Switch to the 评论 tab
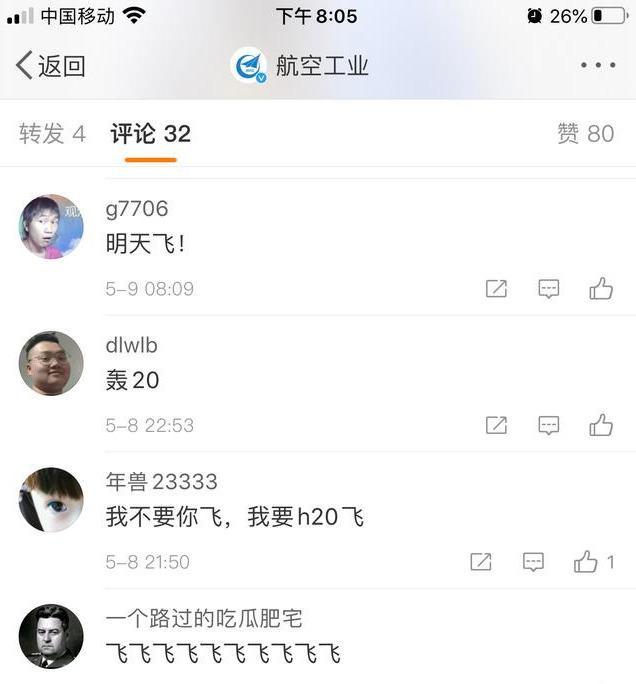 tap(150, 134)
